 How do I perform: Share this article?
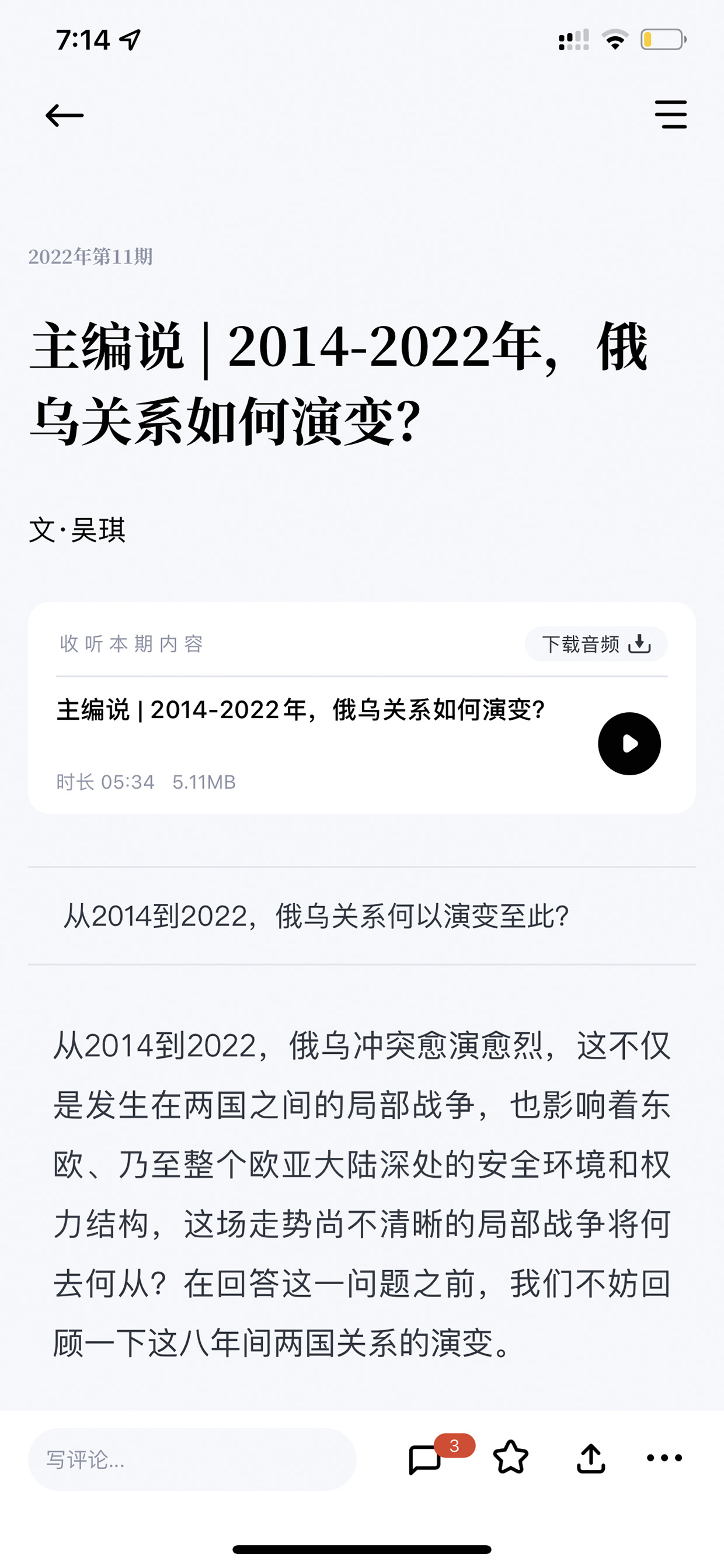591,1458
